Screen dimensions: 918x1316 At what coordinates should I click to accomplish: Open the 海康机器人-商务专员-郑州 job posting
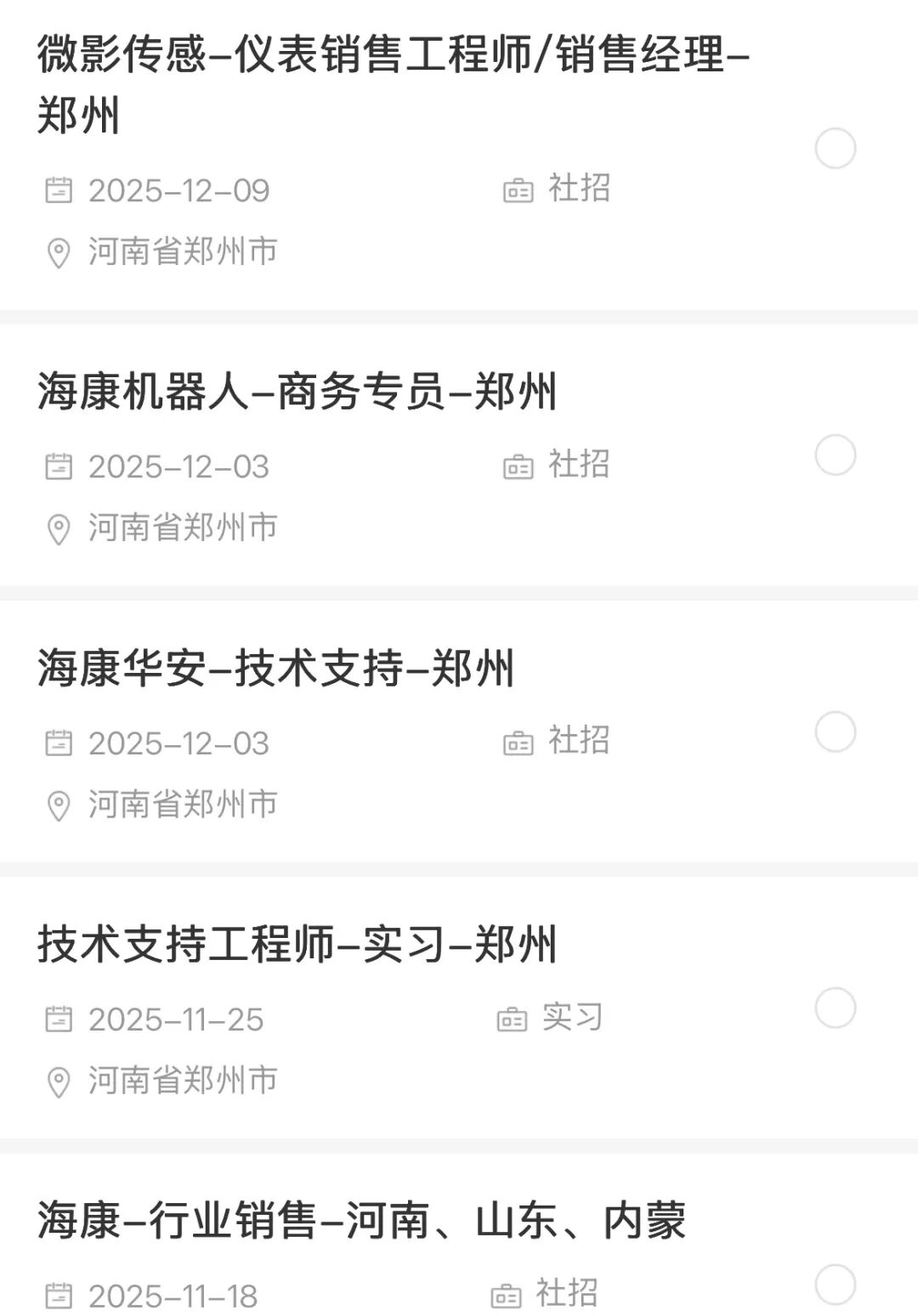coord(297,389)
